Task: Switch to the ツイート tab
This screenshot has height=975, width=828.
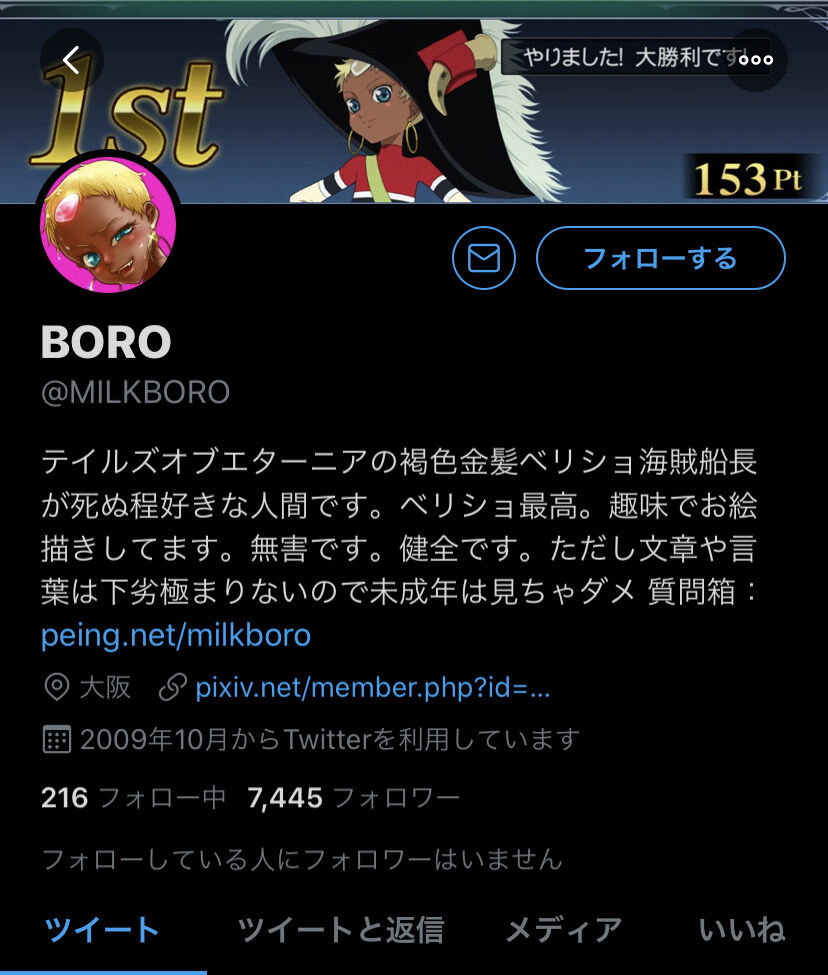Action: (x=102, y=930)
